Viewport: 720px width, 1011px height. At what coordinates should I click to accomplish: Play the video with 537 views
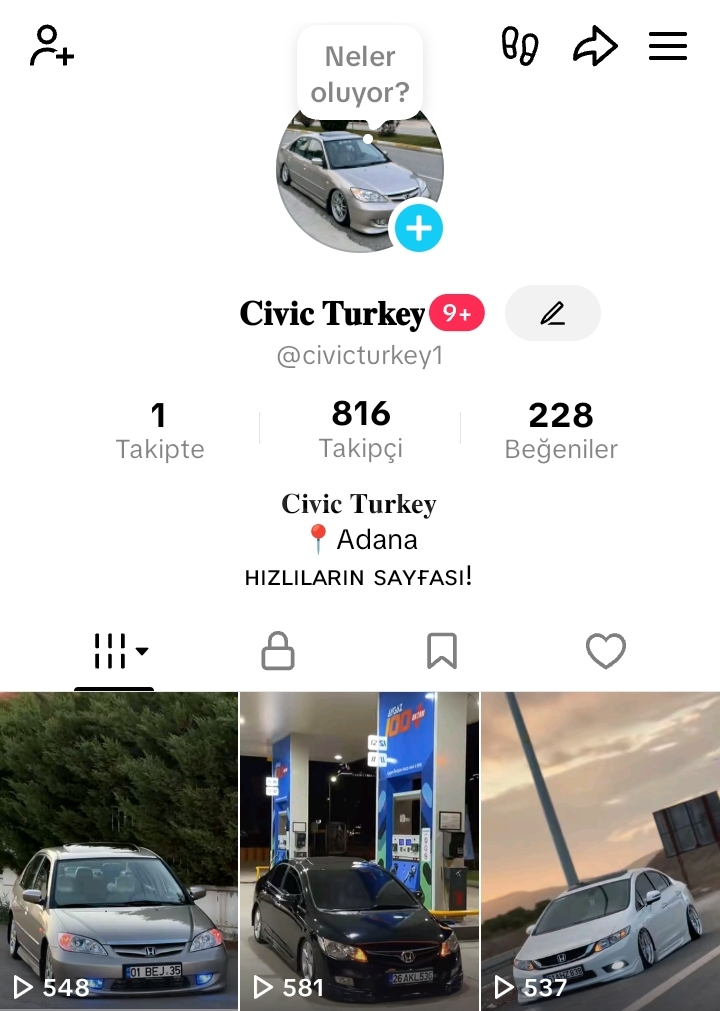pos(600,850)
